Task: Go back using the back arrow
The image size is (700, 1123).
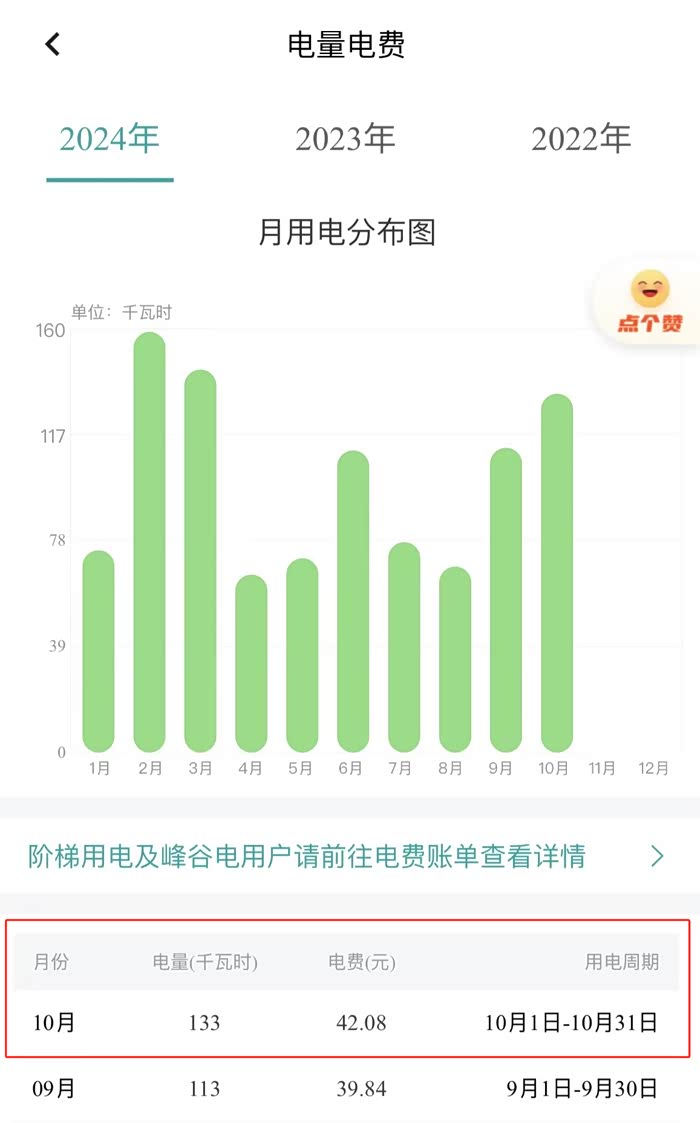Action: click(x=53, y=44)
